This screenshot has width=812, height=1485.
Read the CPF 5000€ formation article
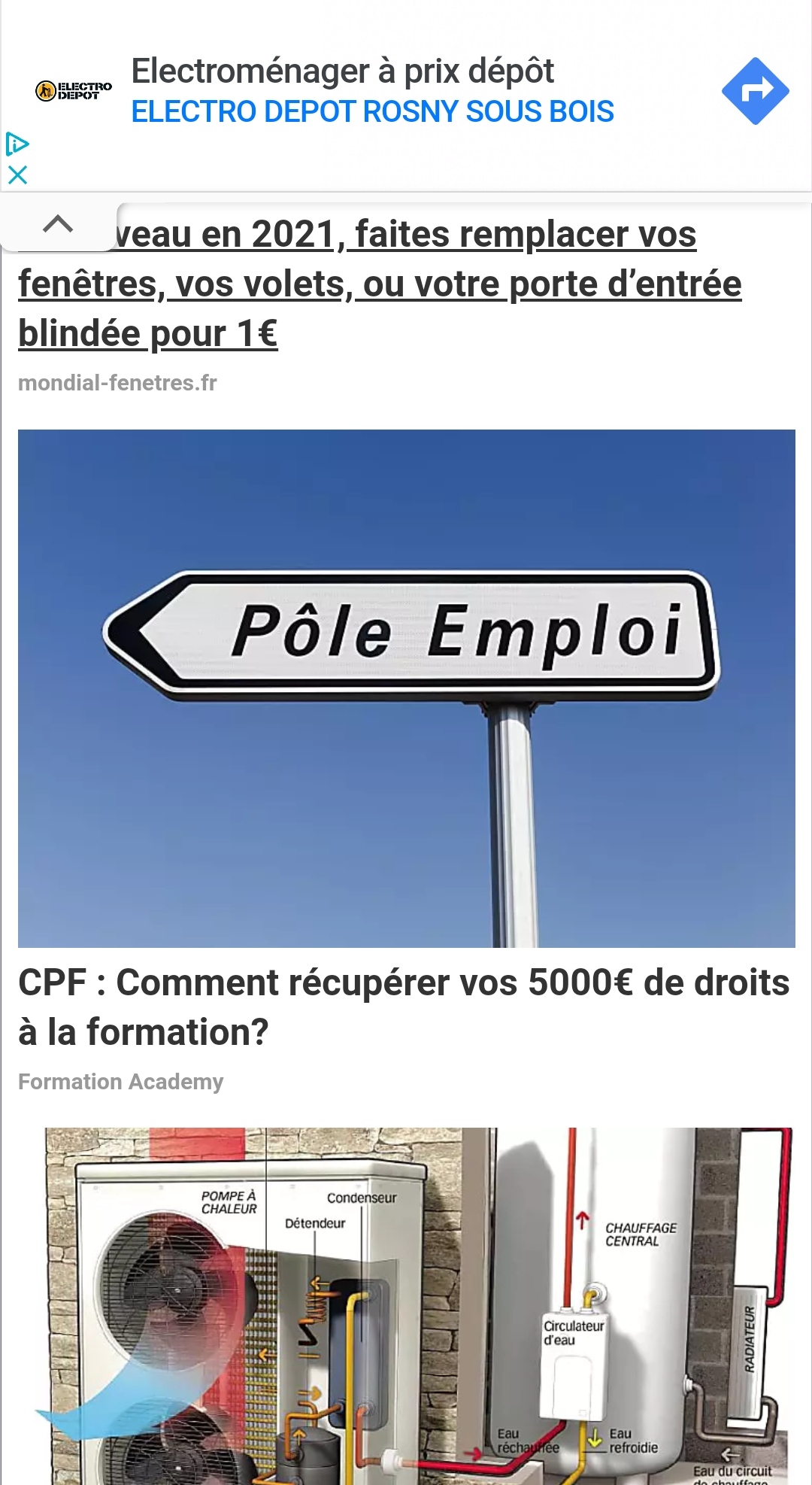404,1007
